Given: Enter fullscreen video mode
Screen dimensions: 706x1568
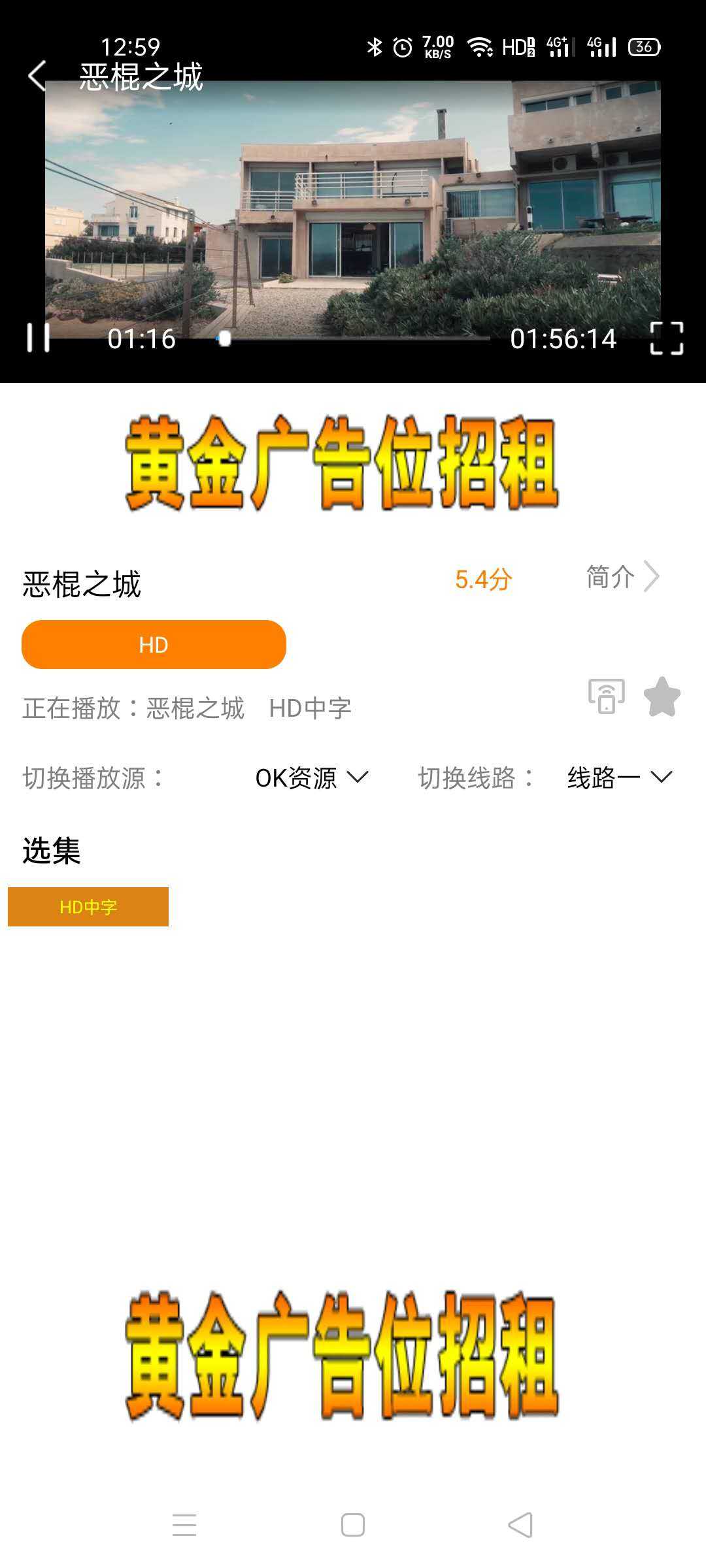Looking at the screenshot, I should click(667, 338).
